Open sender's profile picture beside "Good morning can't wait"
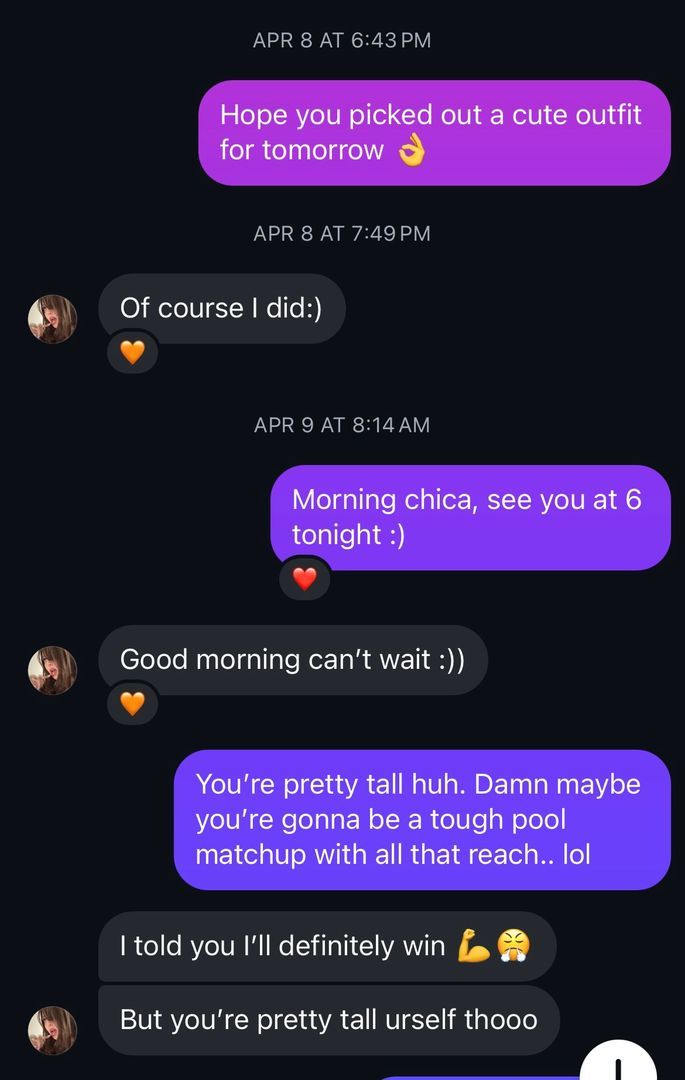 [x=52, y=670]
